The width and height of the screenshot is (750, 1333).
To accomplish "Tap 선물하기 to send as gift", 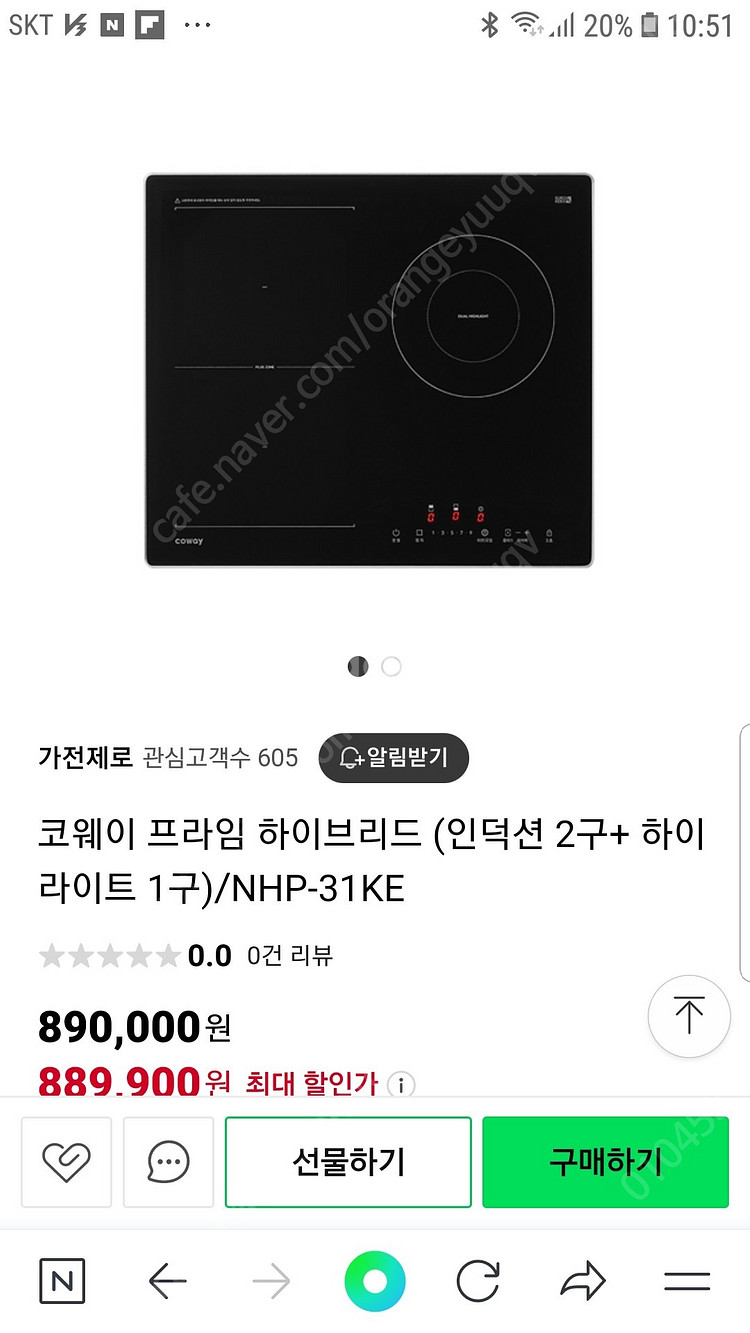I will 348,1162.
